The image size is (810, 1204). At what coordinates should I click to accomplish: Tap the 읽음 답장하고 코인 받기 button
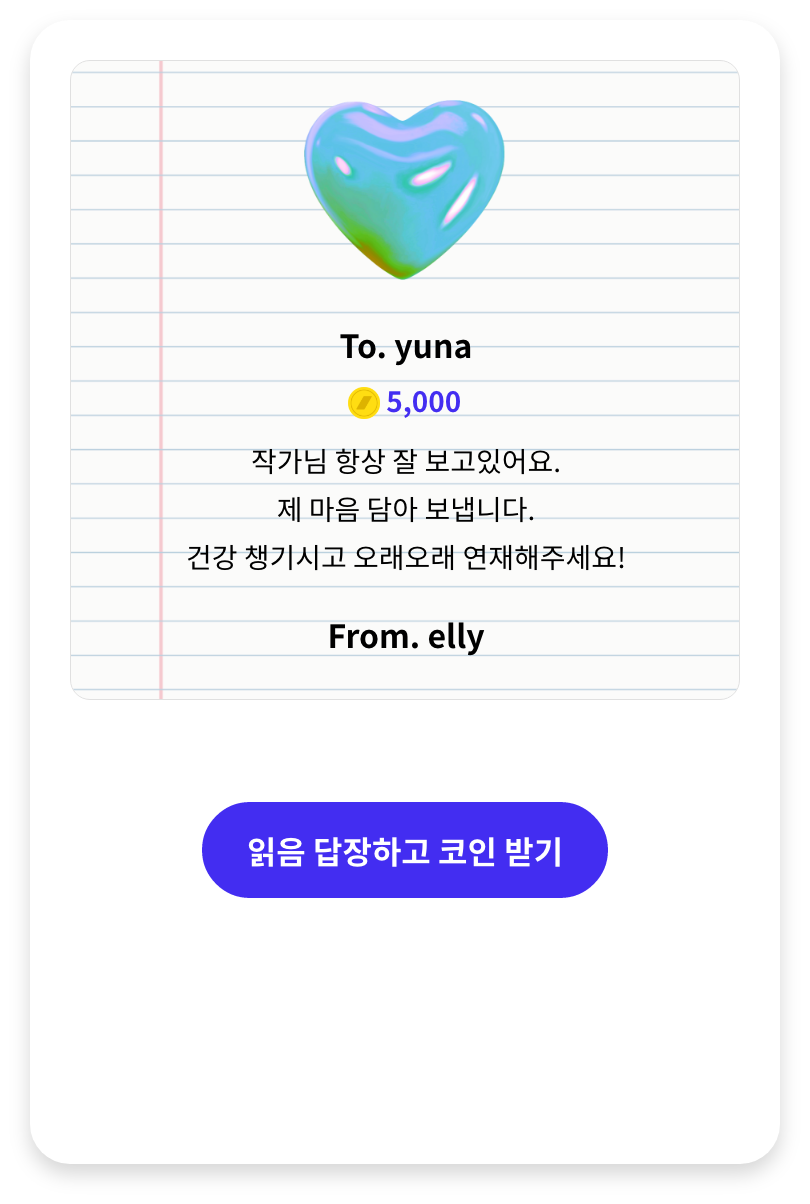(x=404, y=851)
